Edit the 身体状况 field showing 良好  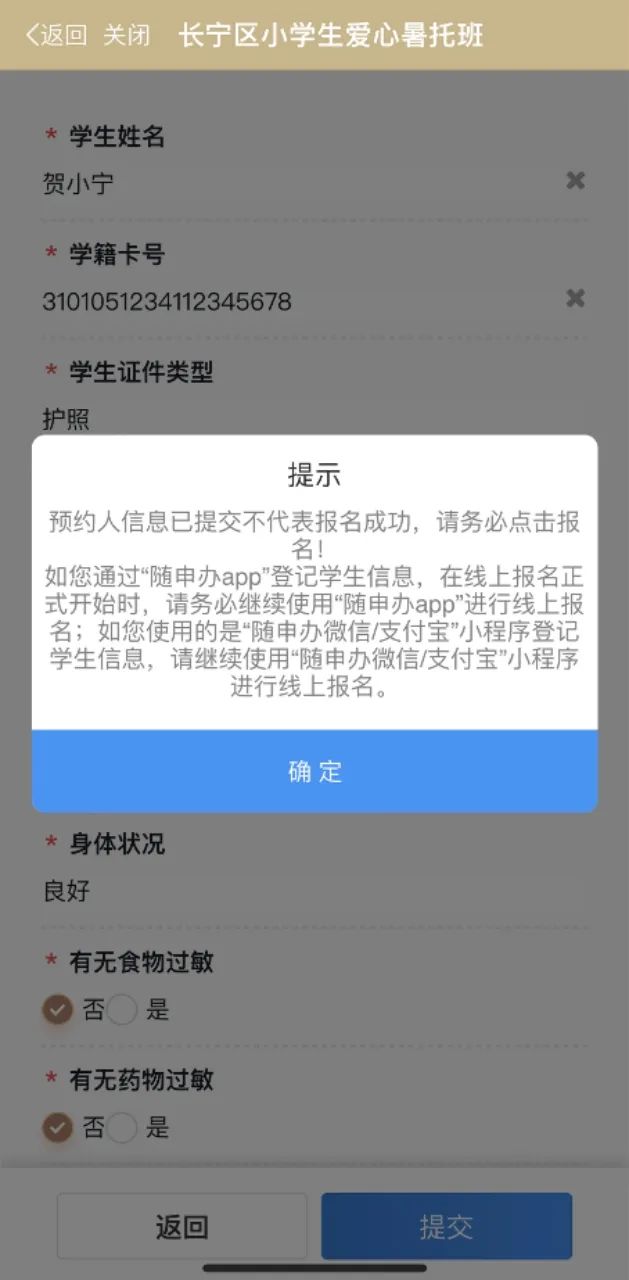coord(300,891)
